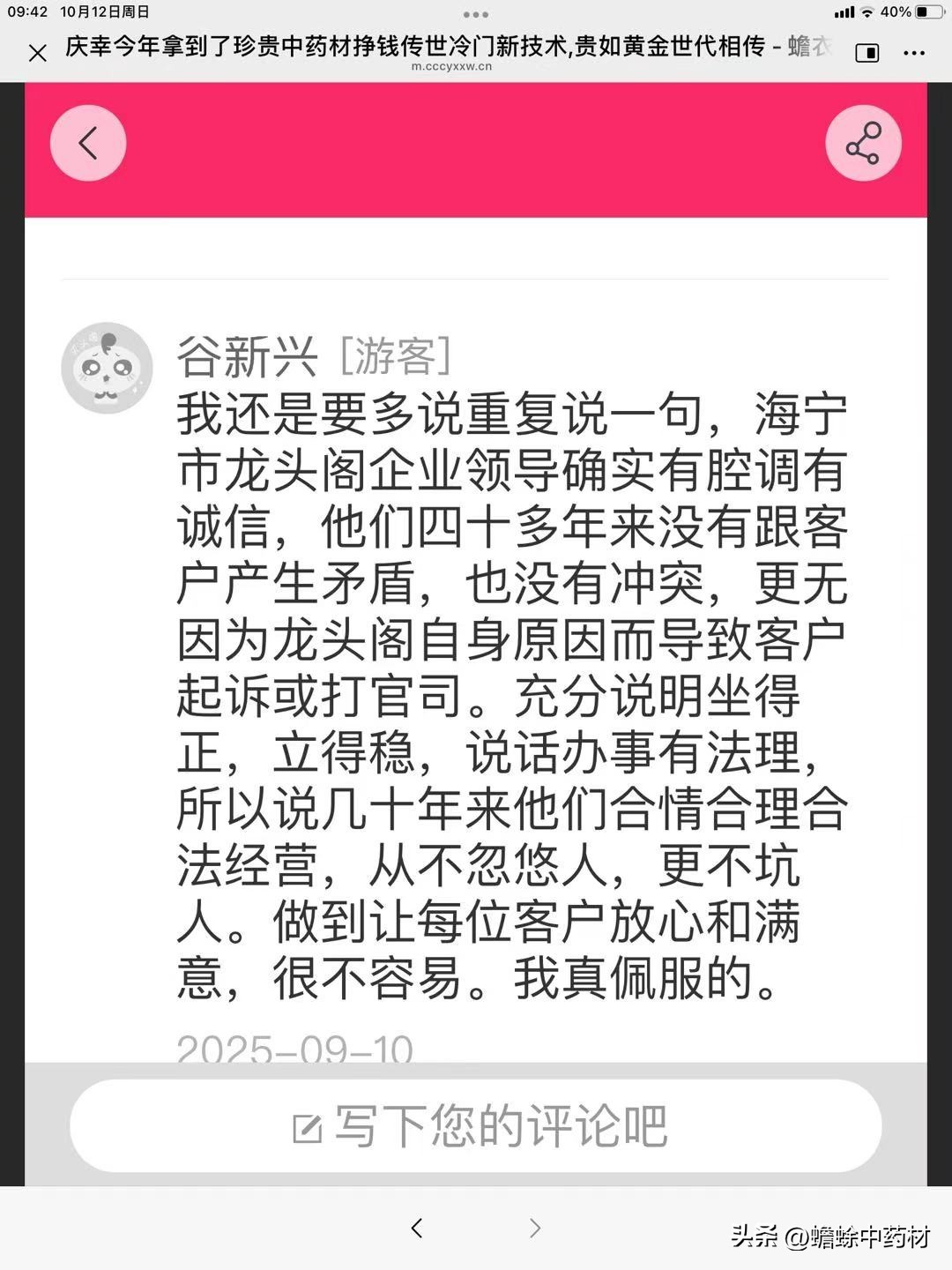Open the browser overflow menu

pos(915,53)
